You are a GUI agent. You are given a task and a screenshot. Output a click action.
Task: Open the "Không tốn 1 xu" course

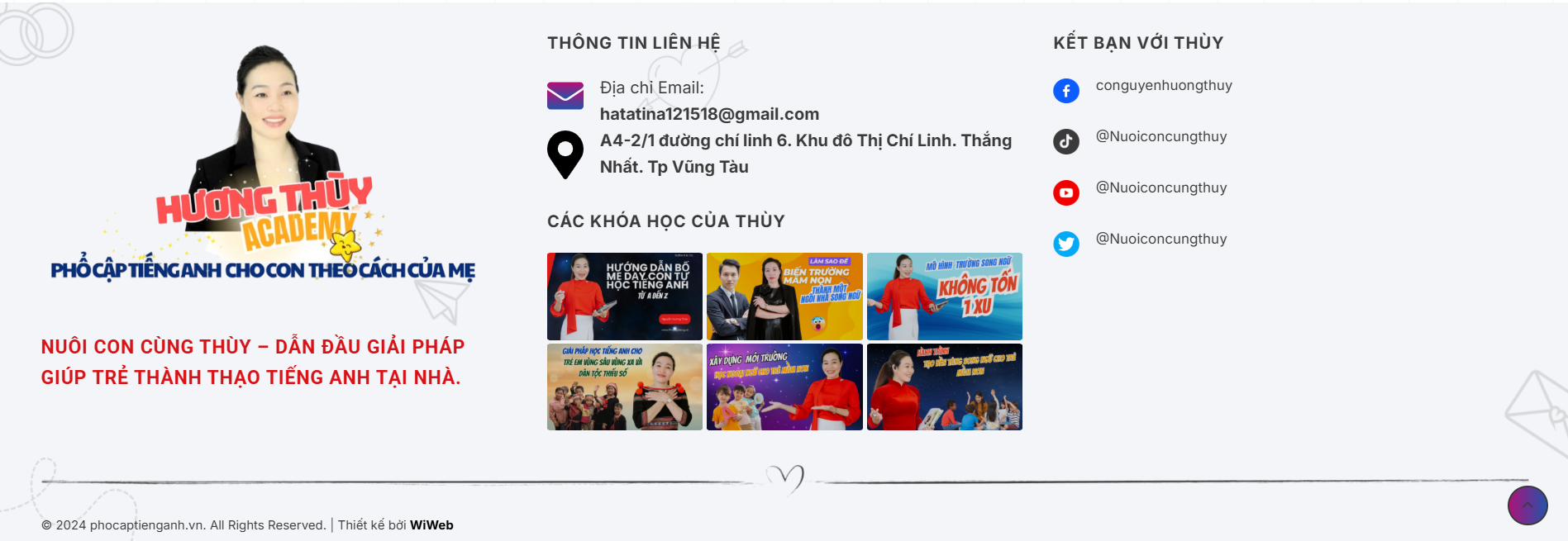click(944, 297)
